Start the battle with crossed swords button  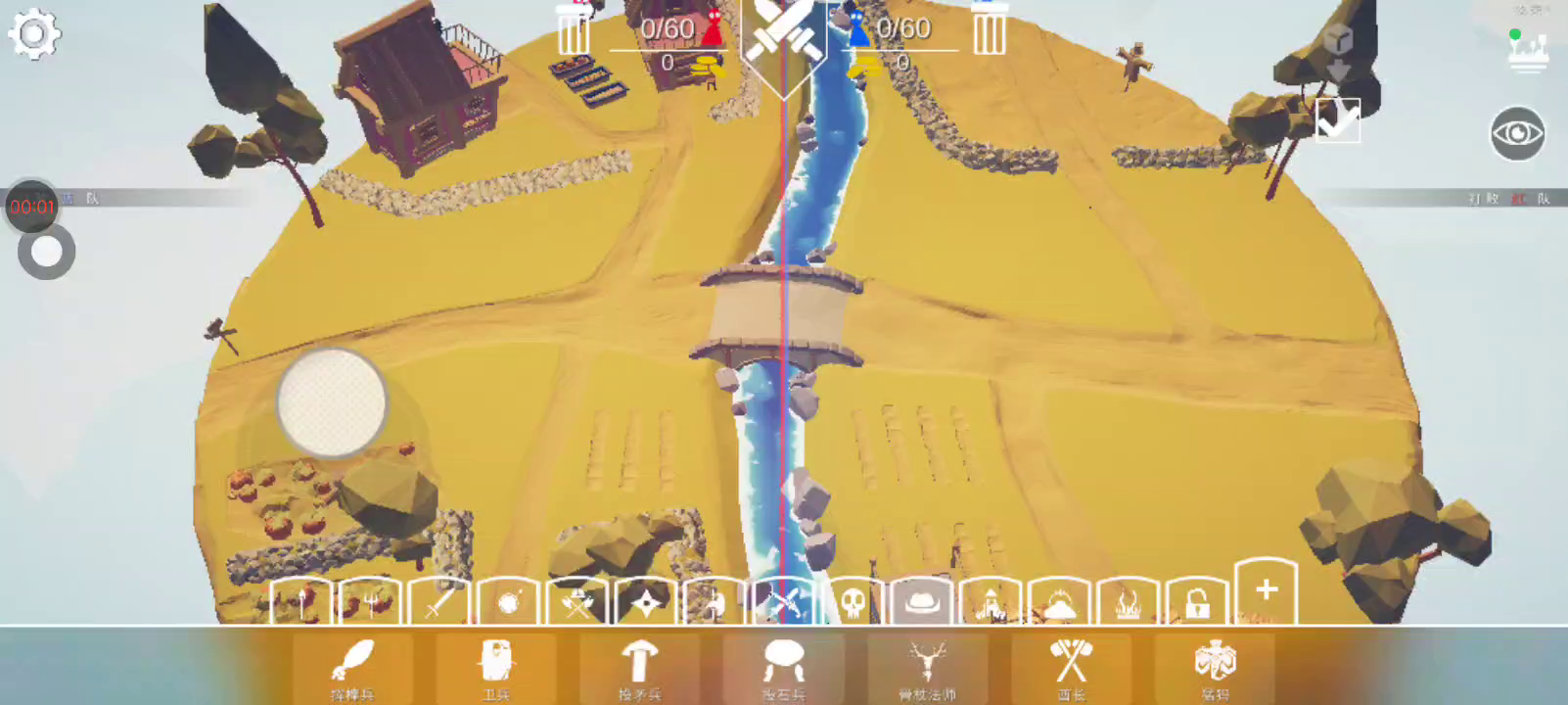[x=783, y=41]
